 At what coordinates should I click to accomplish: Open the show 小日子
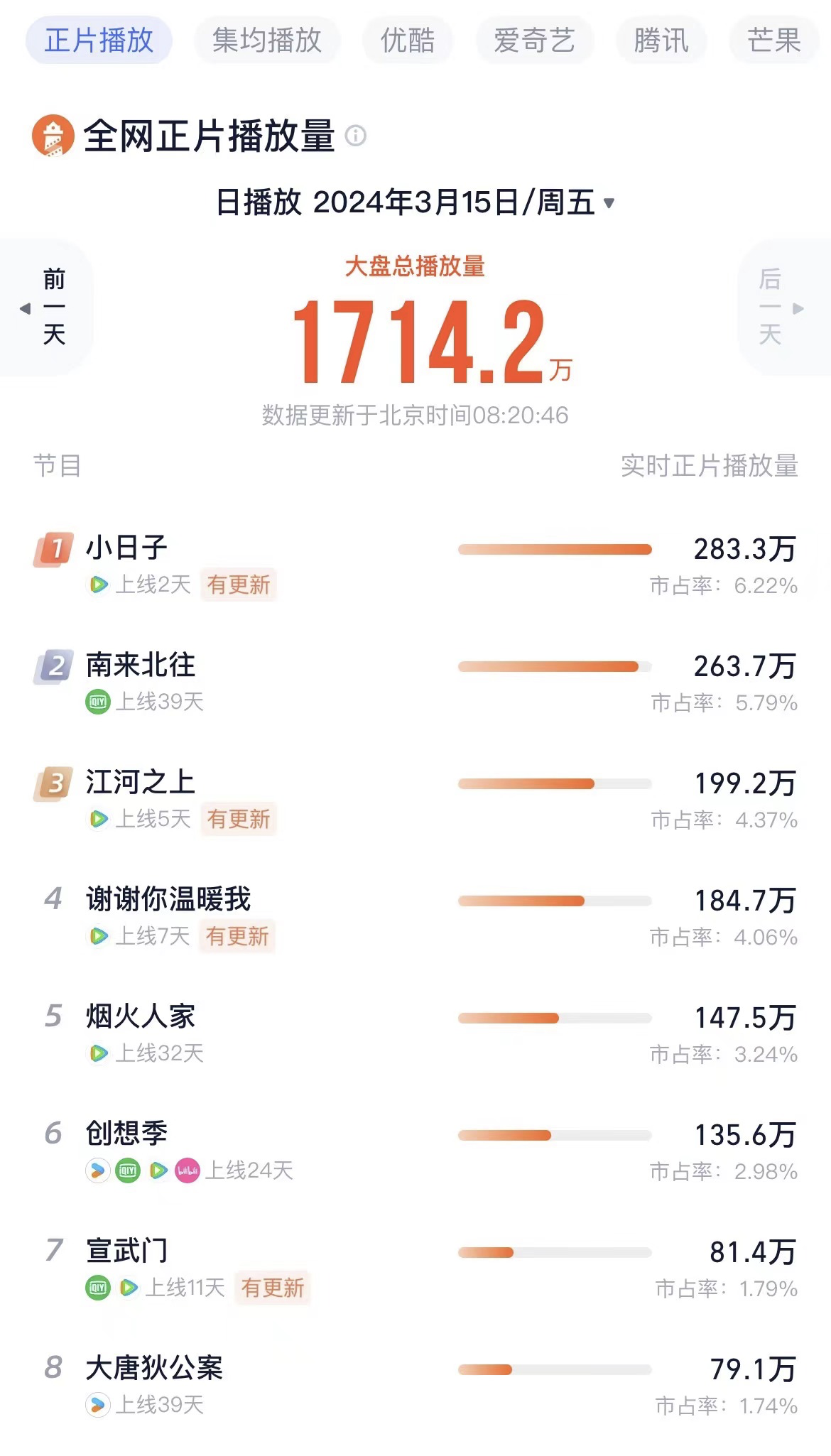pyautogui.click(x=127, y=548)
